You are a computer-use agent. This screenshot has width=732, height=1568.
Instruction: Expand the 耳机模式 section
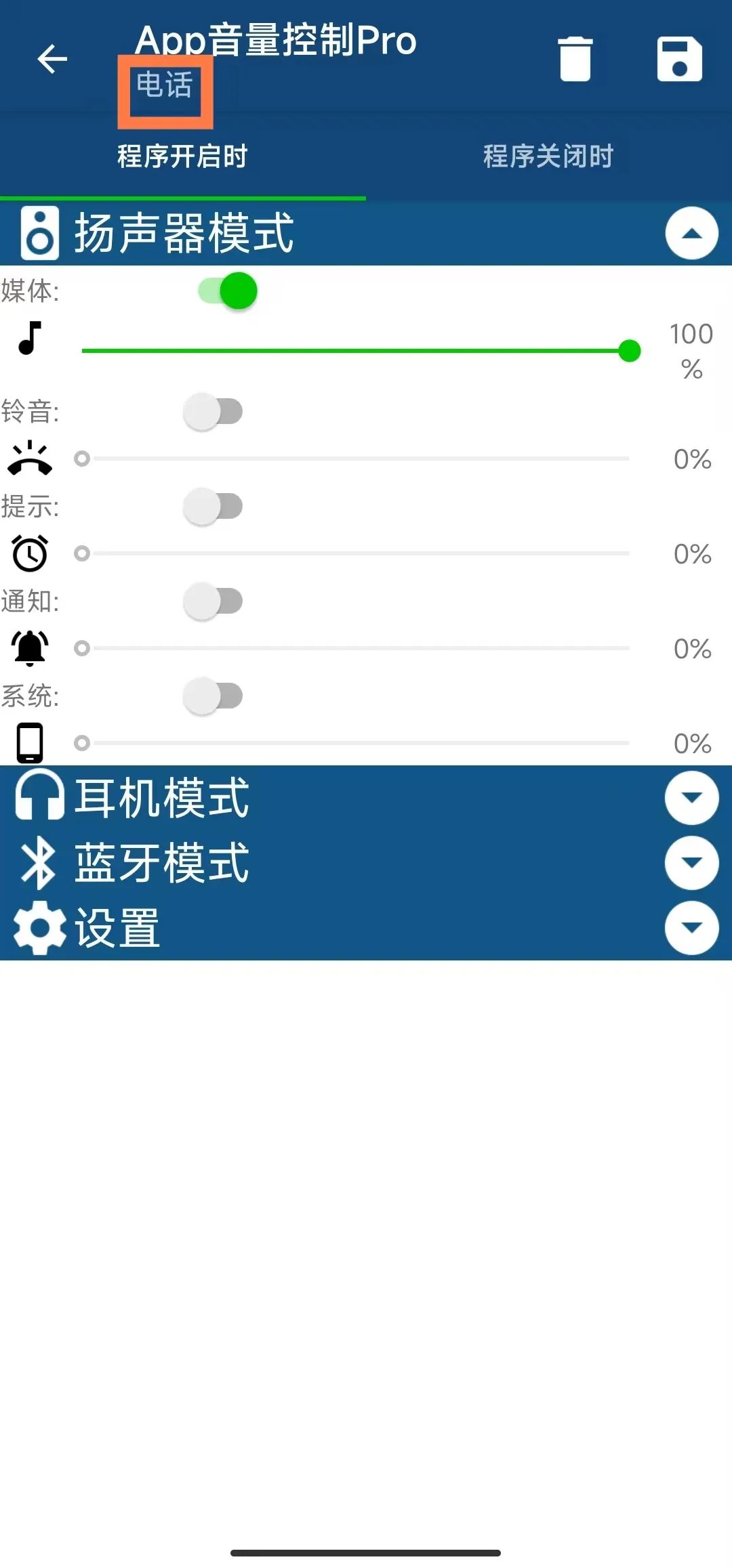click(x=691, y=798)
